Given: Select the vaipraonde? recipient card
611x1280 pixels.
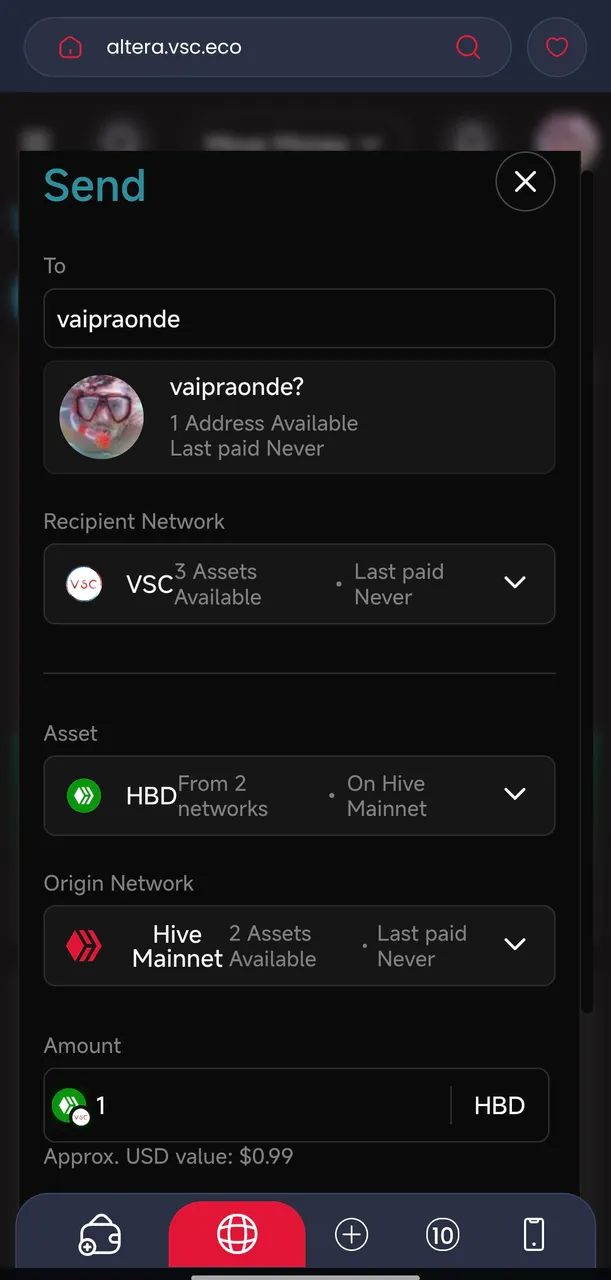Looking at the screenshot, I should tap(299, 417).
